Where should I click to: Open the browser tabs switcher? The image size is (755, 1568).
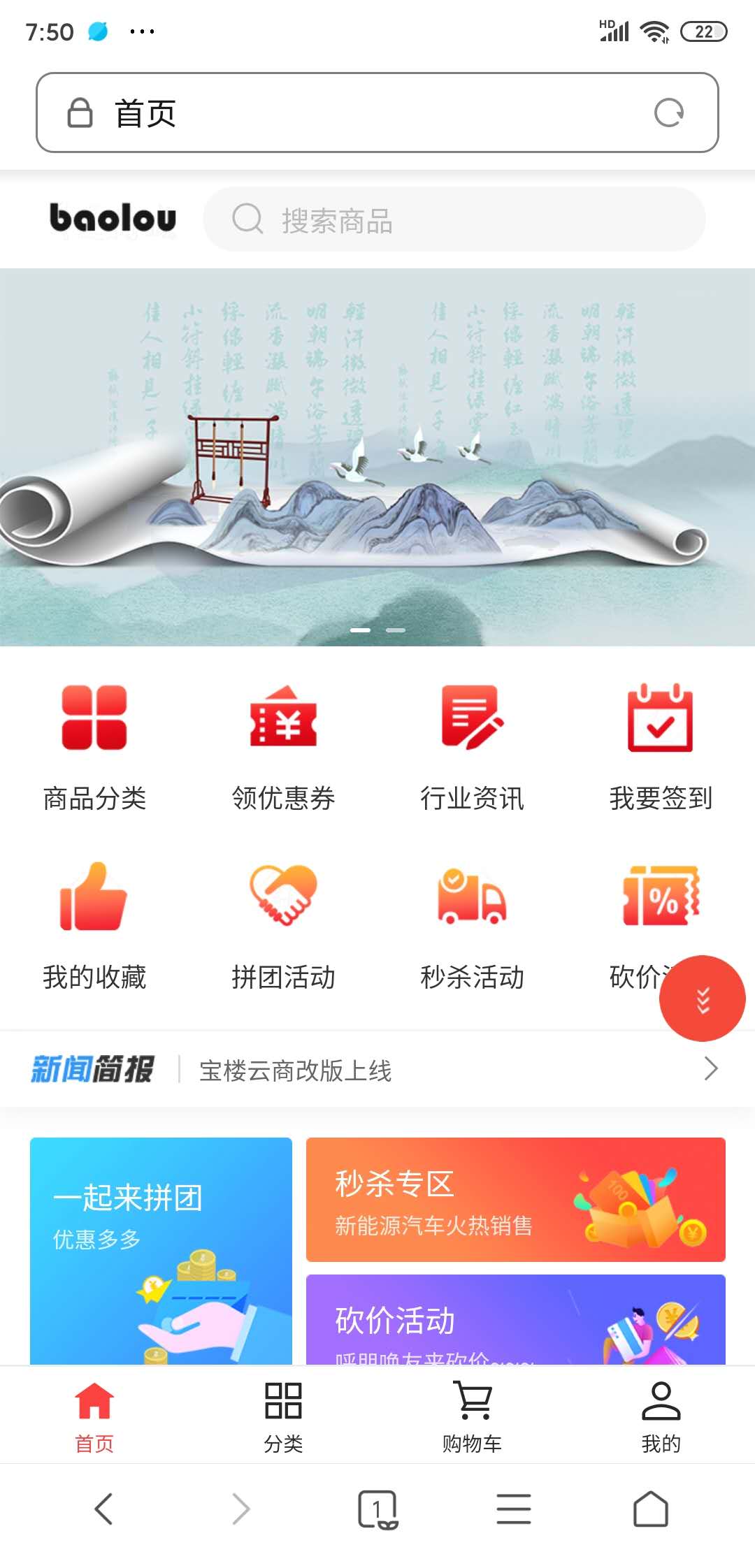point(377,1509)
